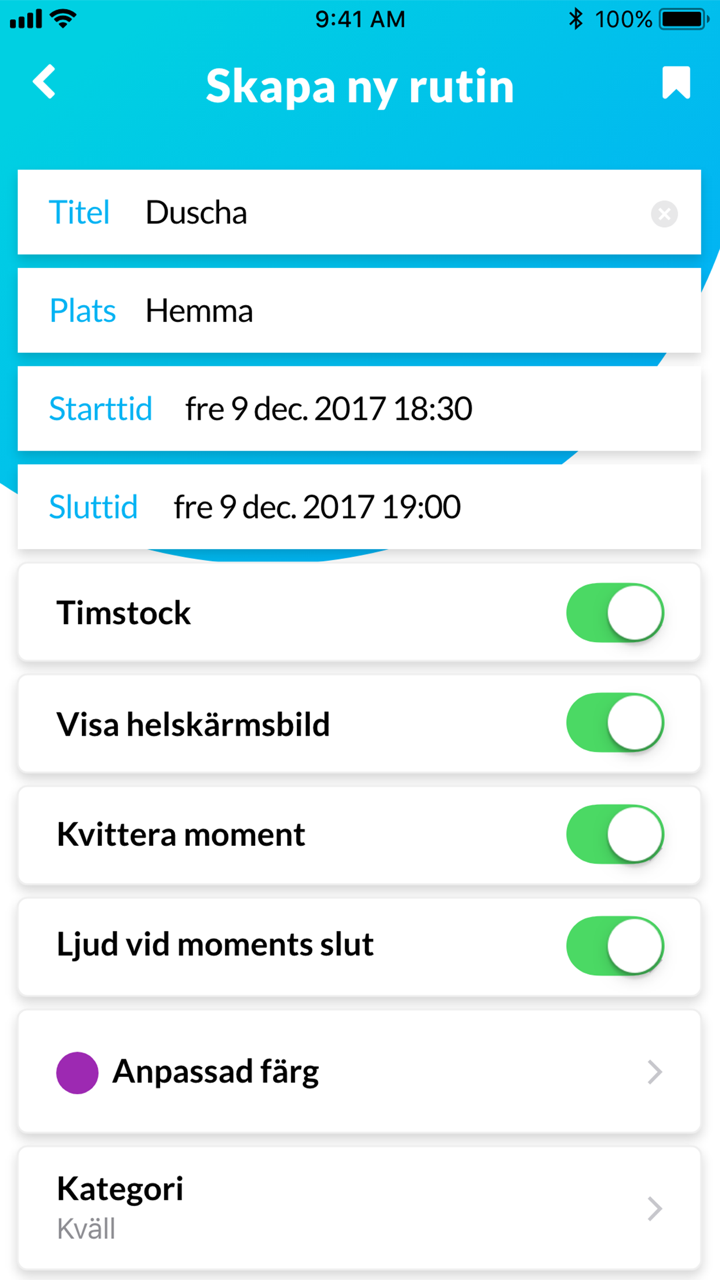Navigate back using the arrow icon
The height and width of the screenshot is (1280, 720).
[44, 84]
